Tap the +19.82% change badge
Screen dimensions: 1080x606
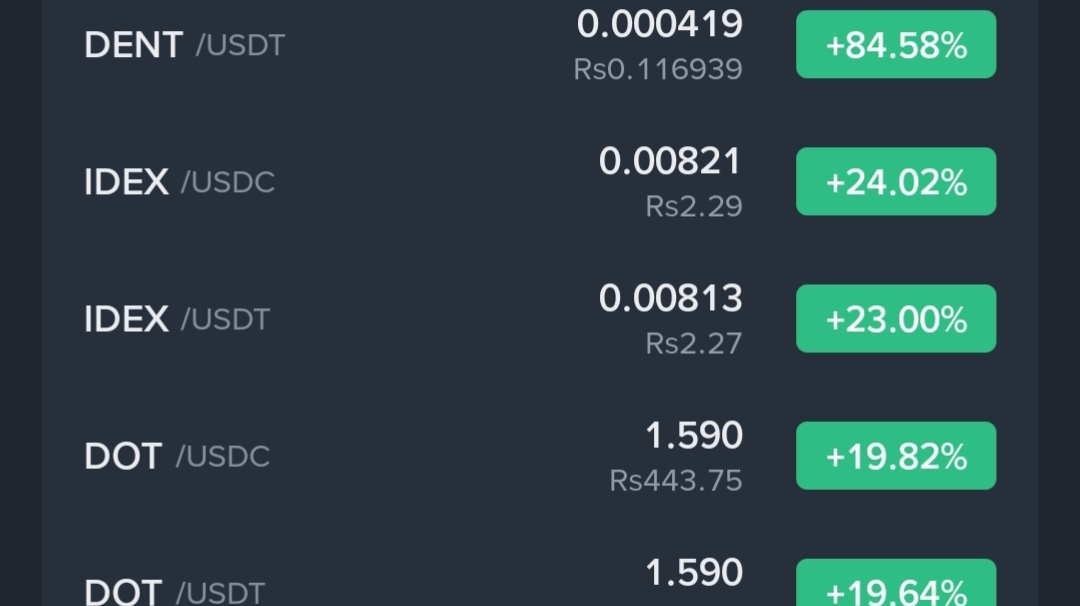coord(896,456)
